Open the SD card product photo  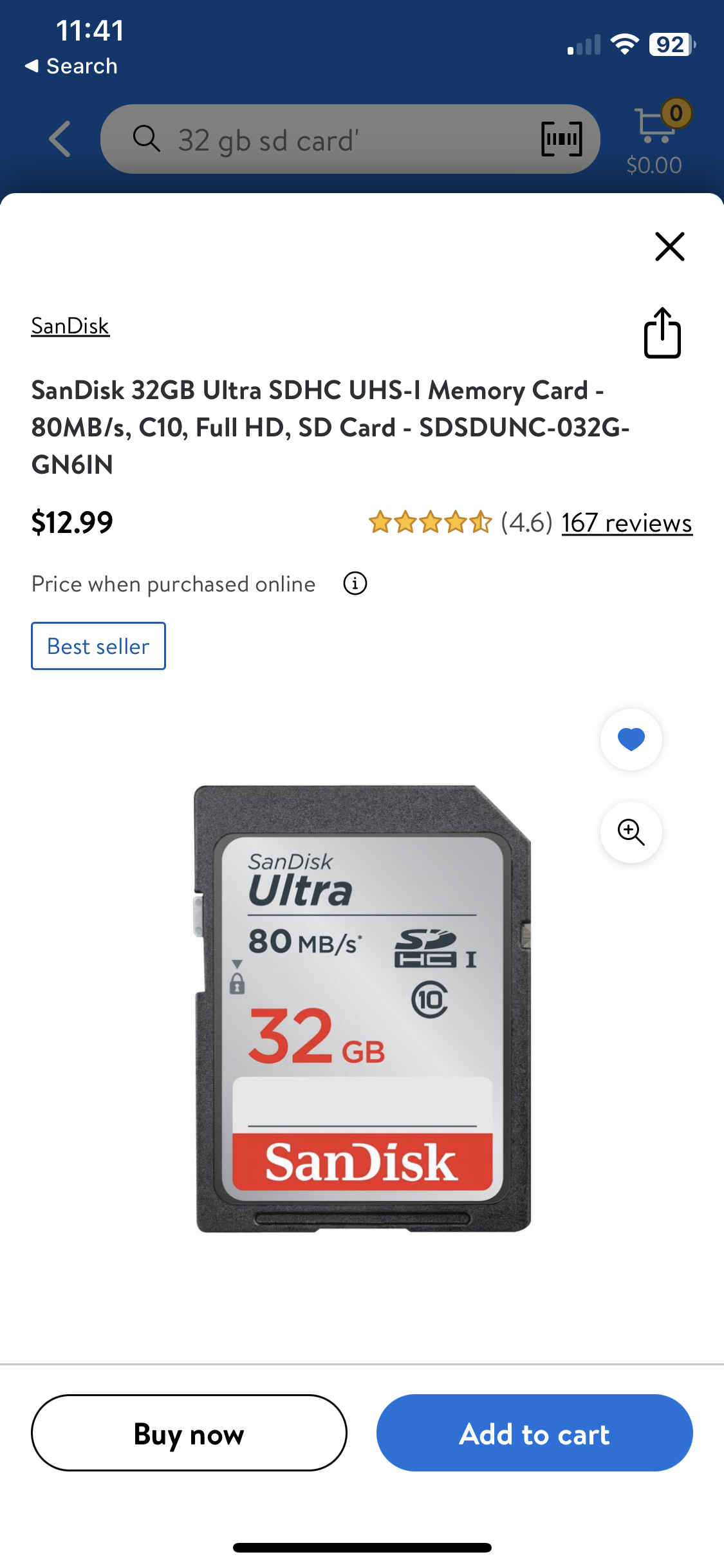coord(362,1008)
